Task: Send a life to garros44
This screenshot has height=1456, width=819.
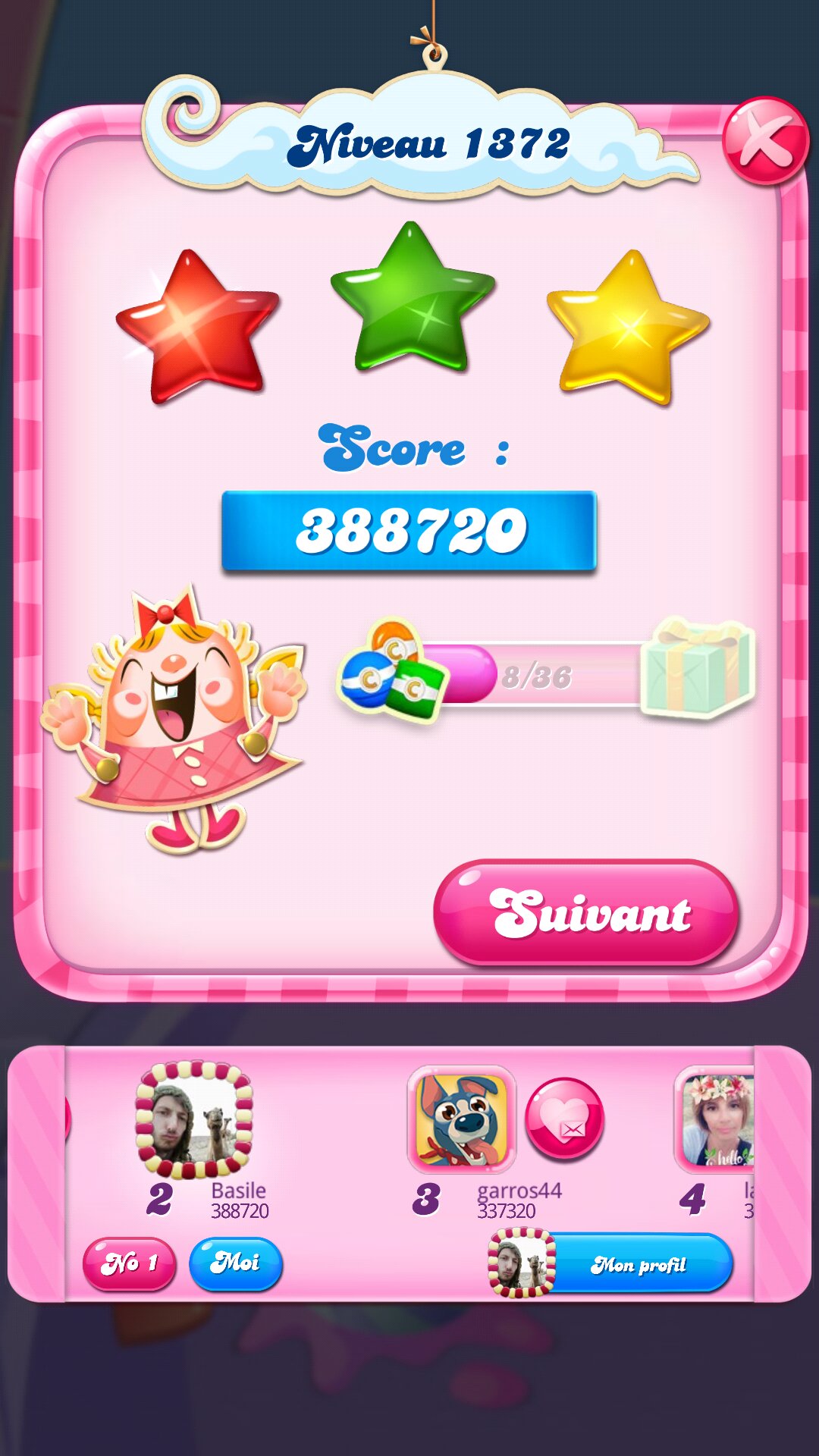Action: 564,1119
